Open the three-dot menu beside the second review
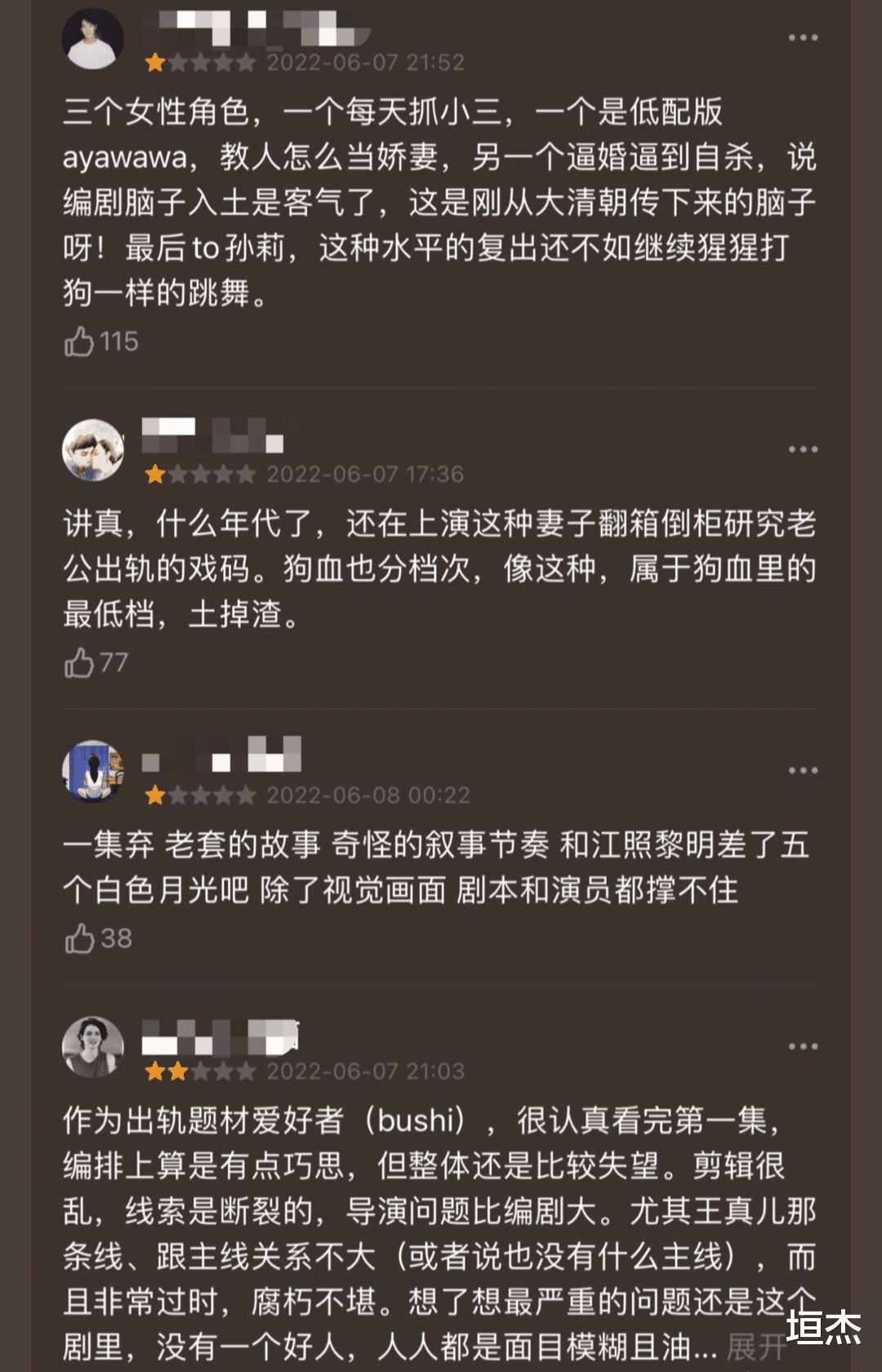This screenshot has height=1372, width=882. click(x=804, y=448)
